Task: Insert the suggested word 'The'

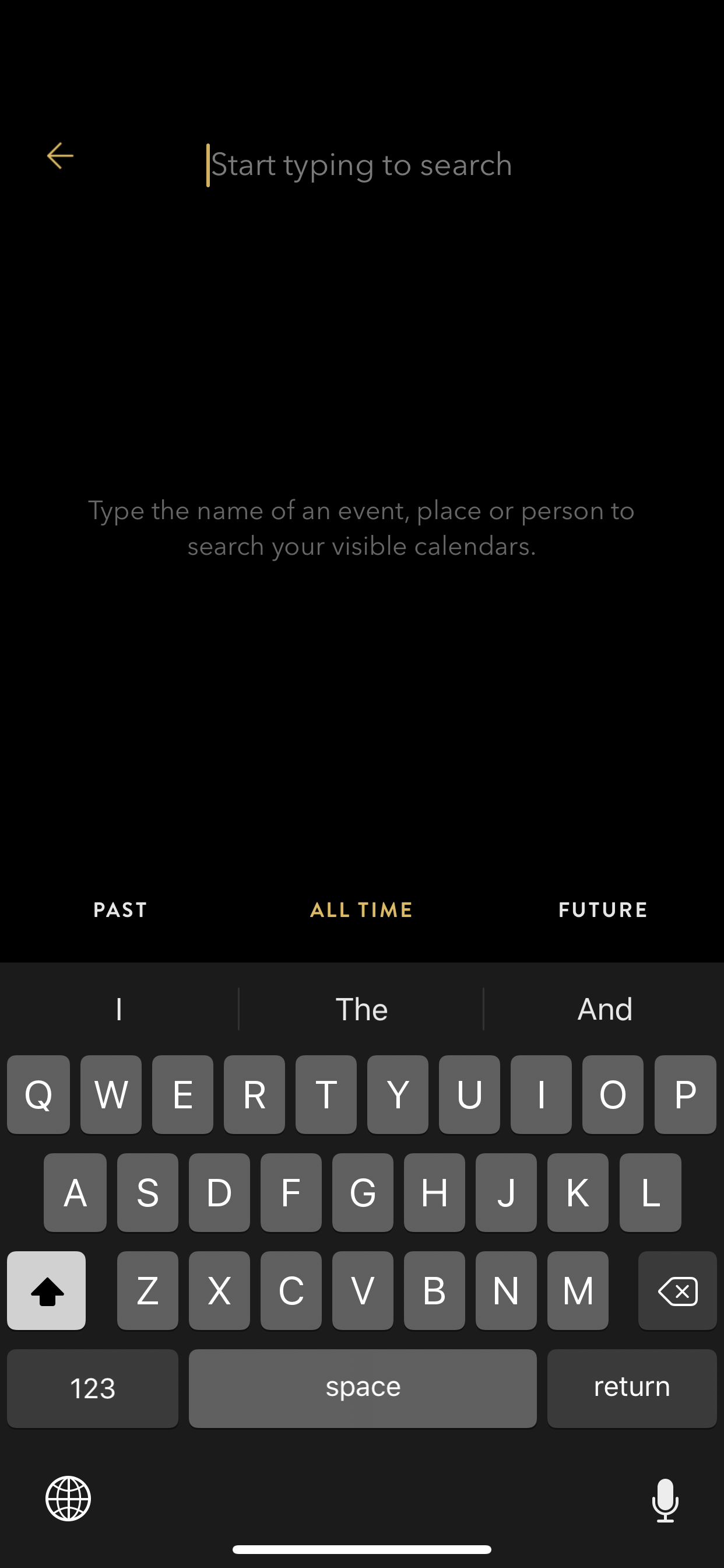Action: click(x=361, y=1009)
